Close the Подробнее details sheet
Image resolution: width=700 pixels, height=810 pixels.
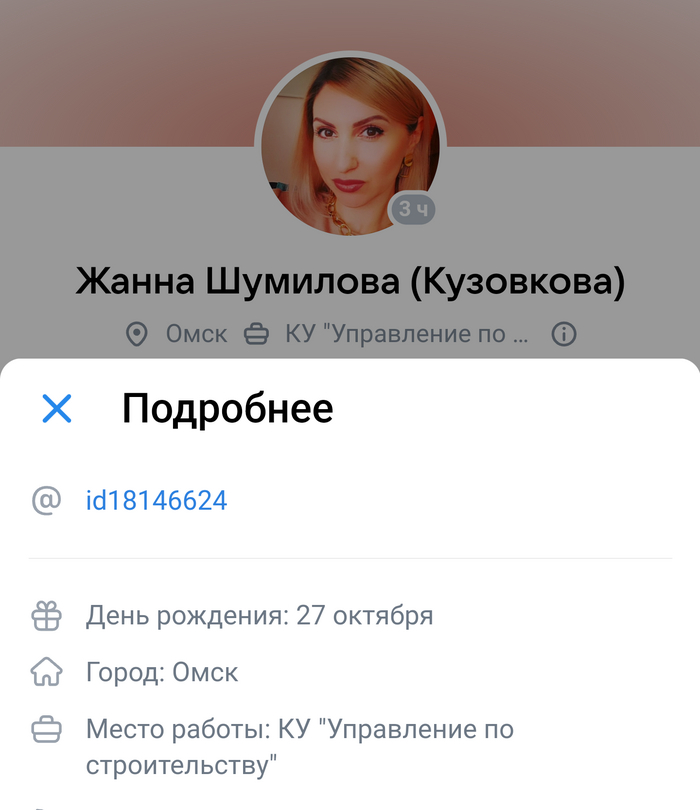point(57,408)
